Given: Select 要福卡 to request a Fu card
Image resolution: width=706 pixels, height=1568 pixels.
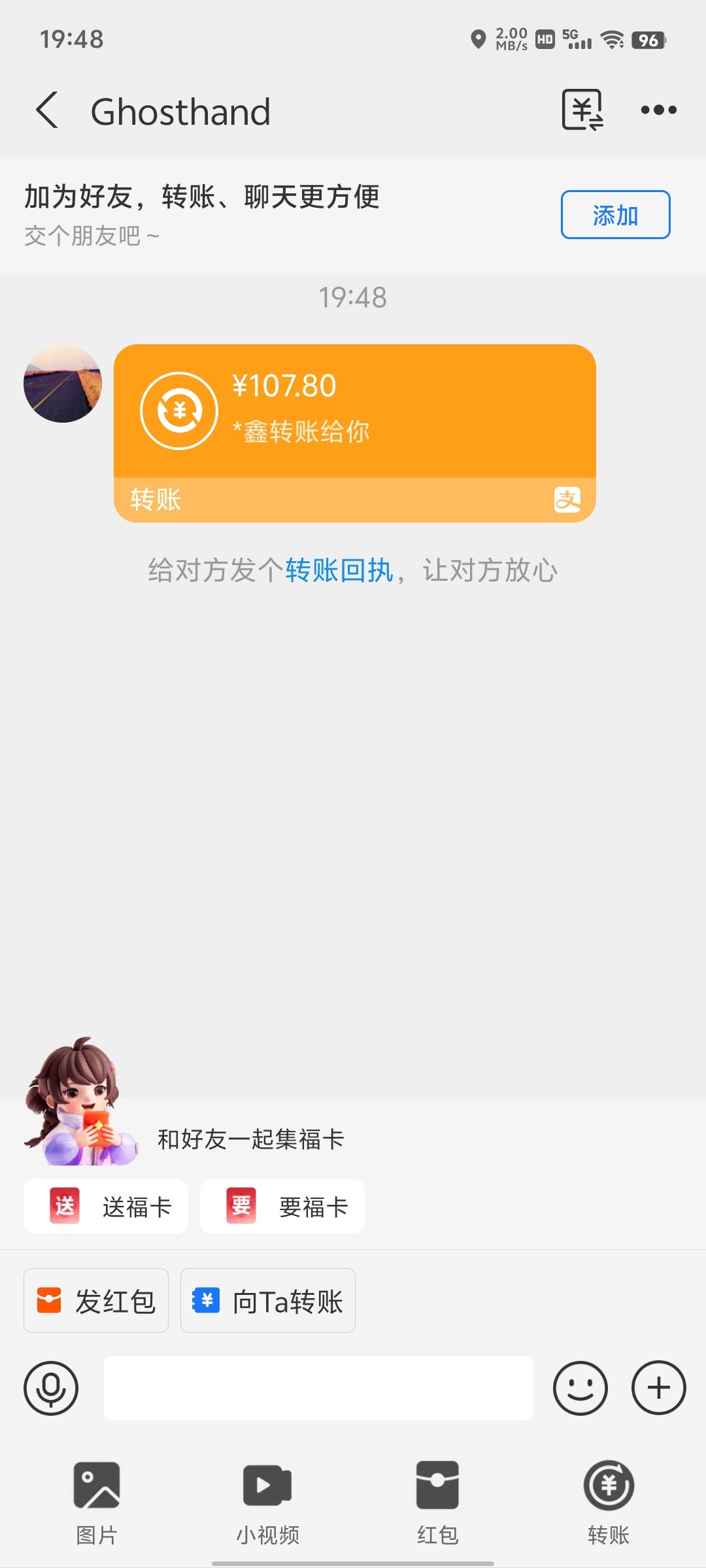Looking at the screenshot, I should pyautogui.click(x=282, y=1206).
